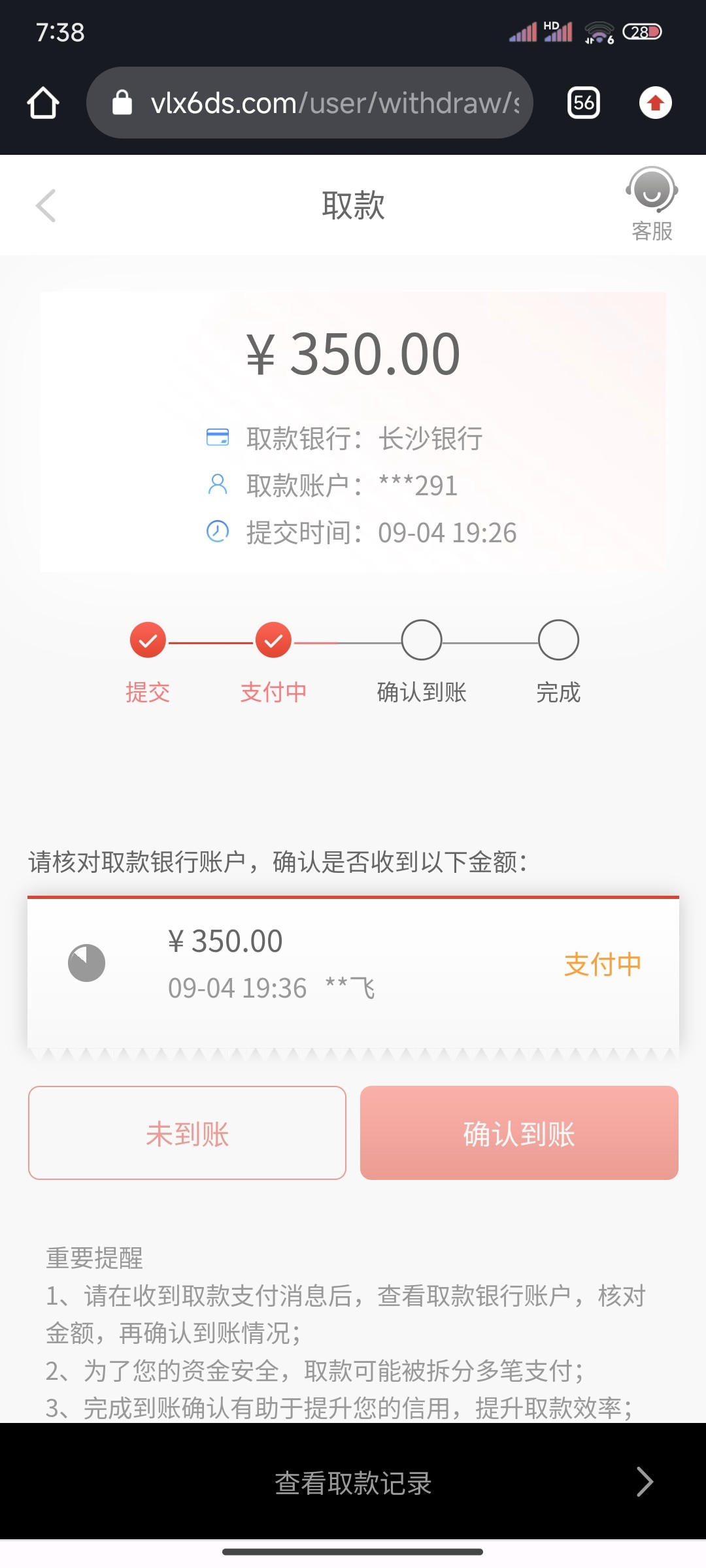The height and width of the screenshot is (1568, 706).
Task: Open the browser home page
Action: coord(43,103)
